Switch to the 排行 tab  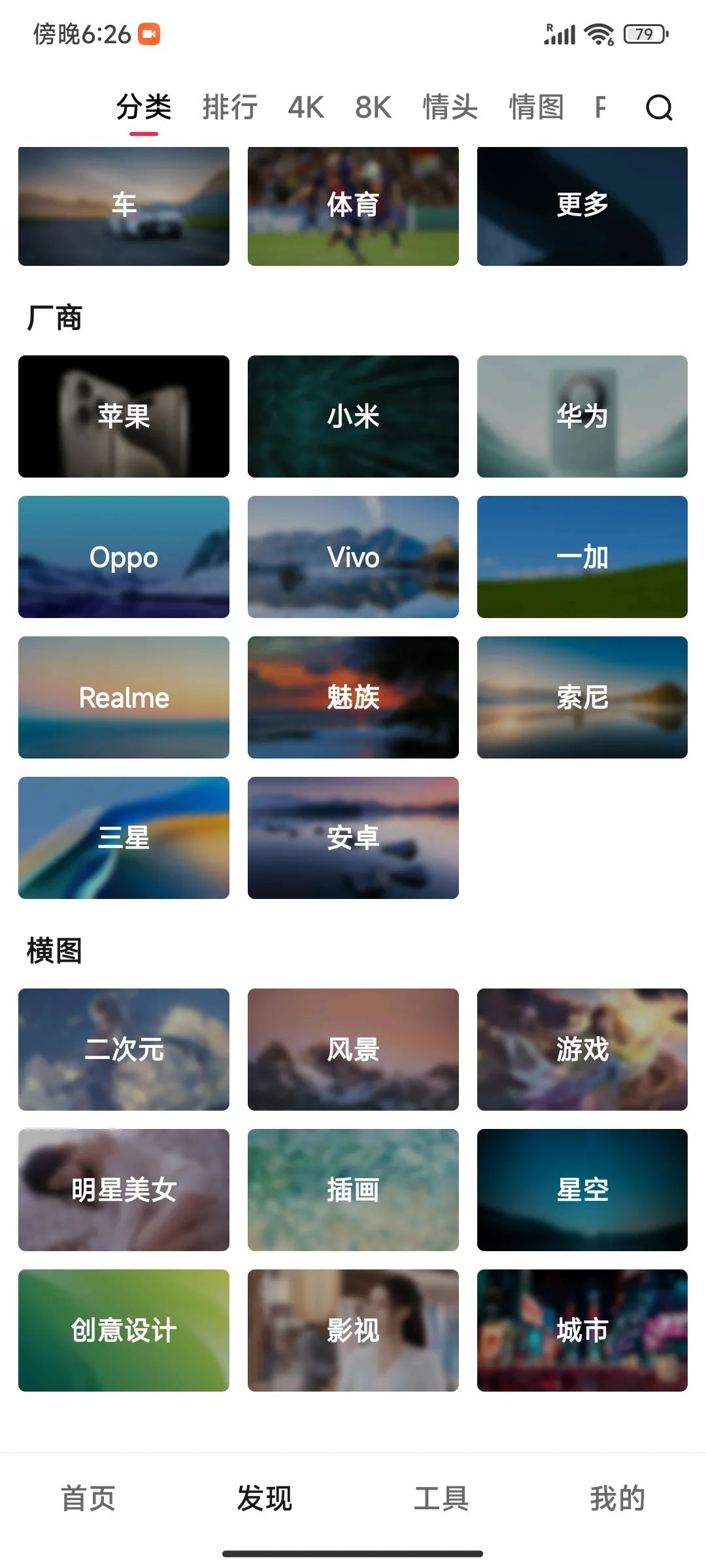(x=229, y=108)
